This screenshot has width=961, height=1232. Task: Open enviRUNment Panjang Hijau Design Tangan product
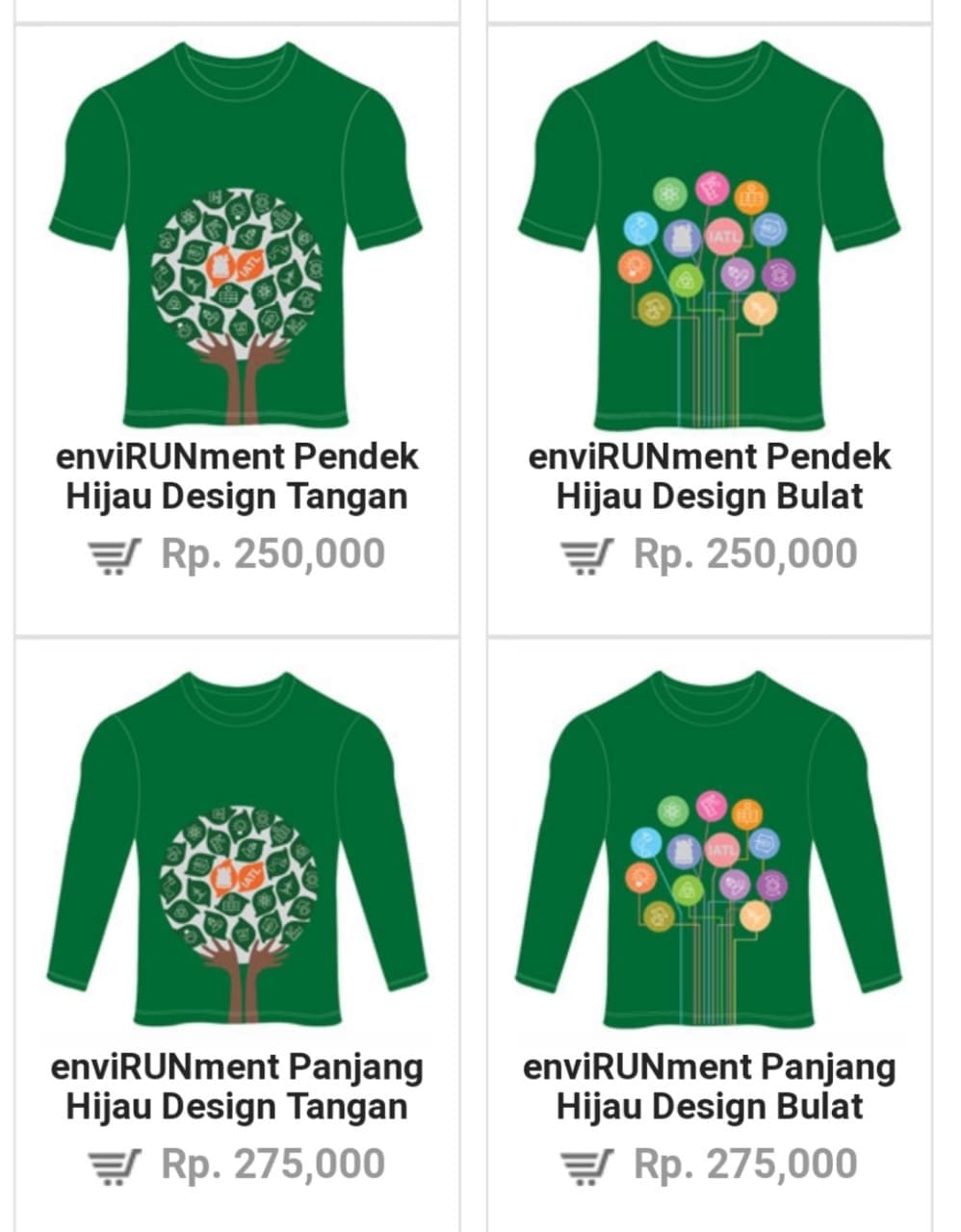coord(236,1086)
